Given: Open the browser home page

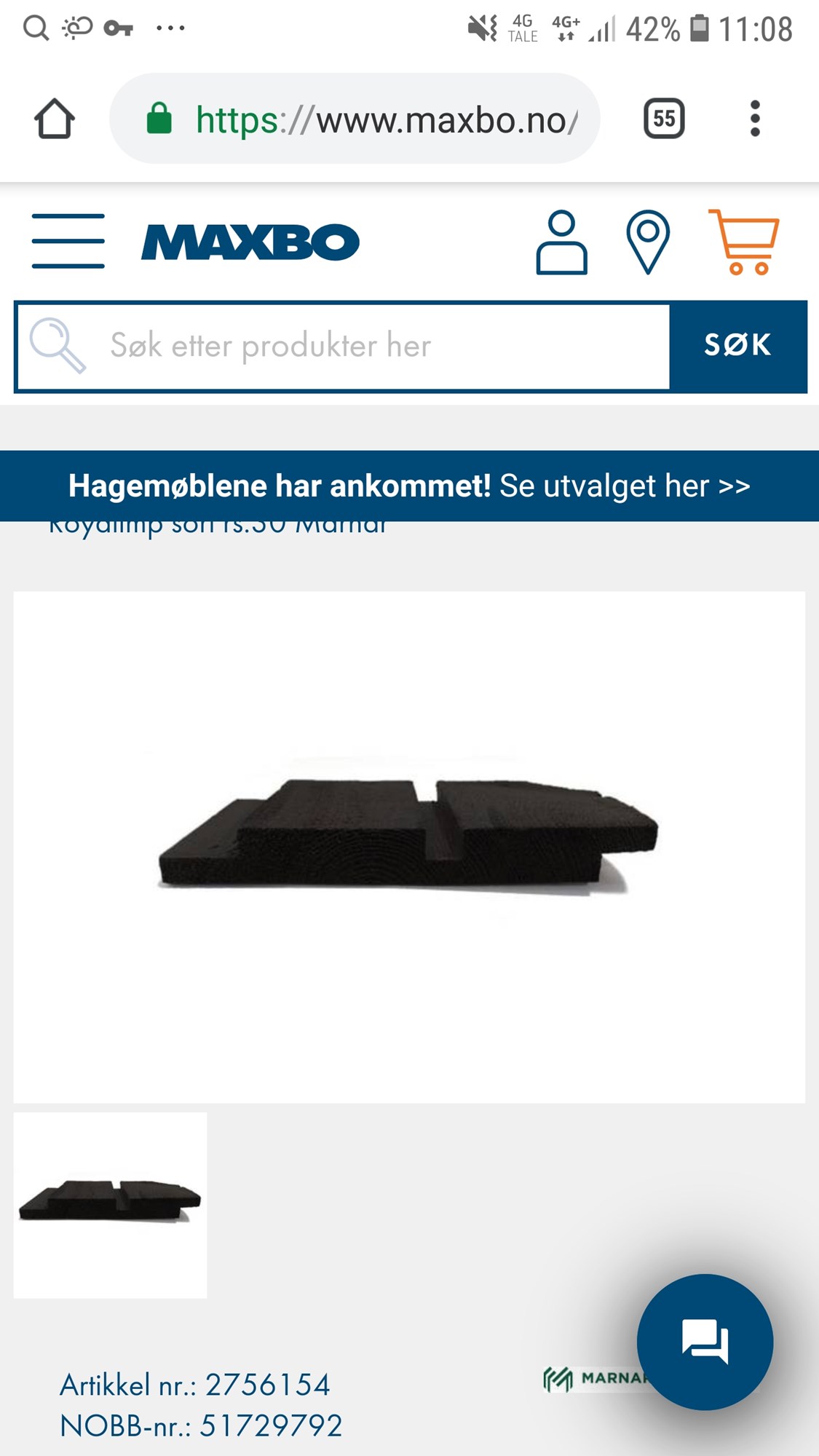Looking at the screenshot, I should pyautogui.click(x=55, y=119).
